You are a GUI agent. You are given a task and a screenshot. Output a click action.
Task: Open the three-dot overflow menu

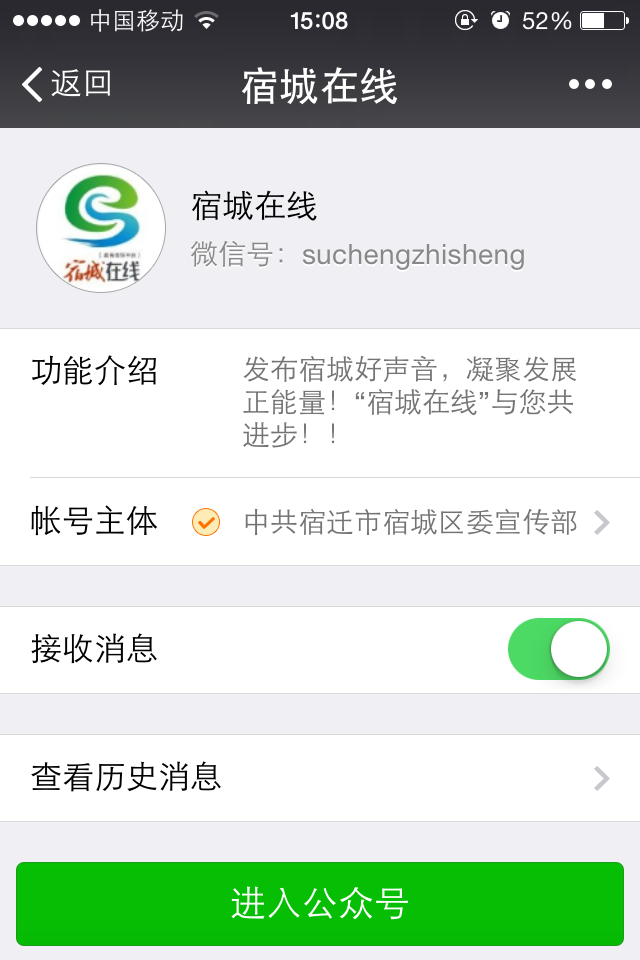(x=590, y=85)
